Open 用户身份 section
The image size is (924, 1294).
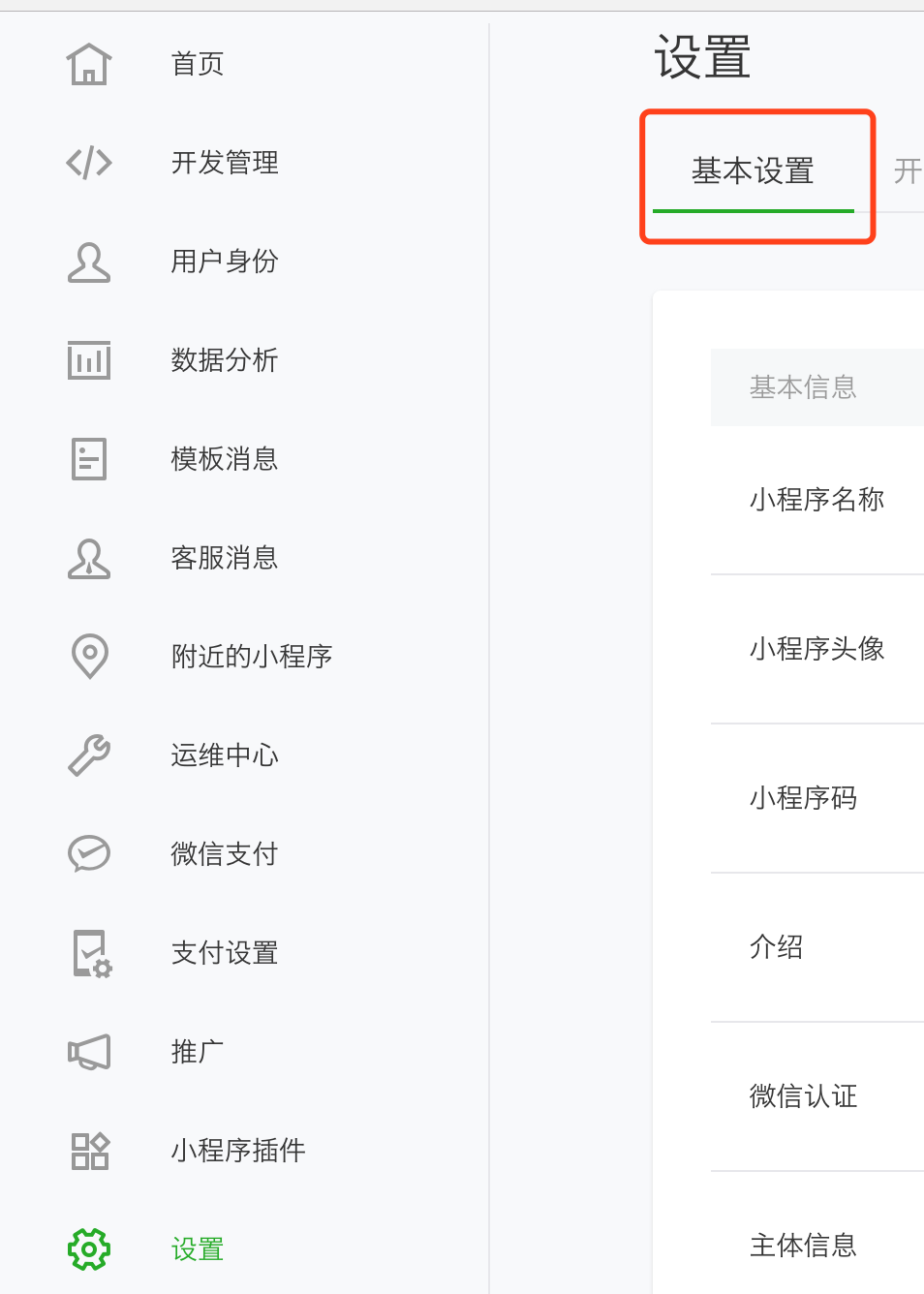tap(224, 262)
